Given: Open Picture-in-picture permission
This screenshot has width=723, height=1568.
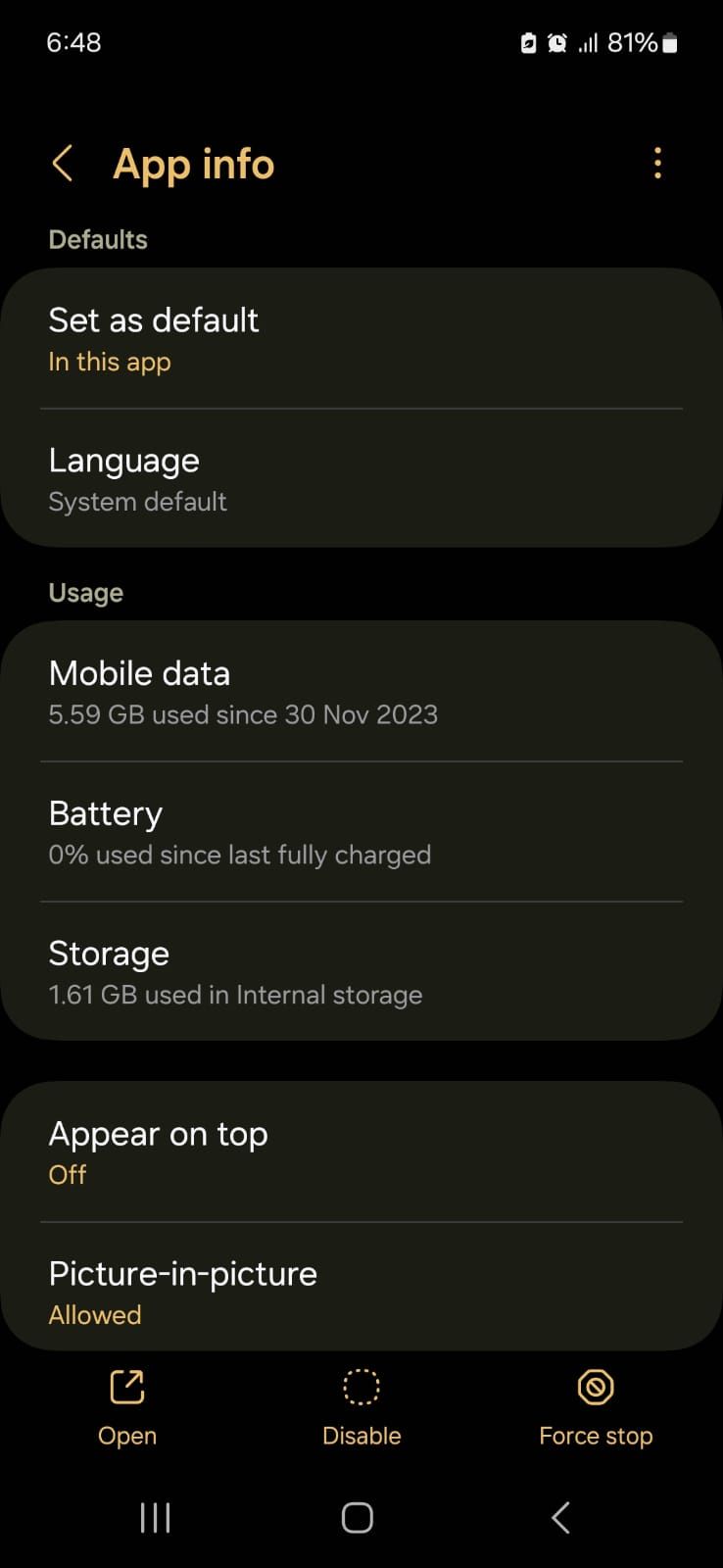Looking at the screenshot, I should coord(361,1292).
